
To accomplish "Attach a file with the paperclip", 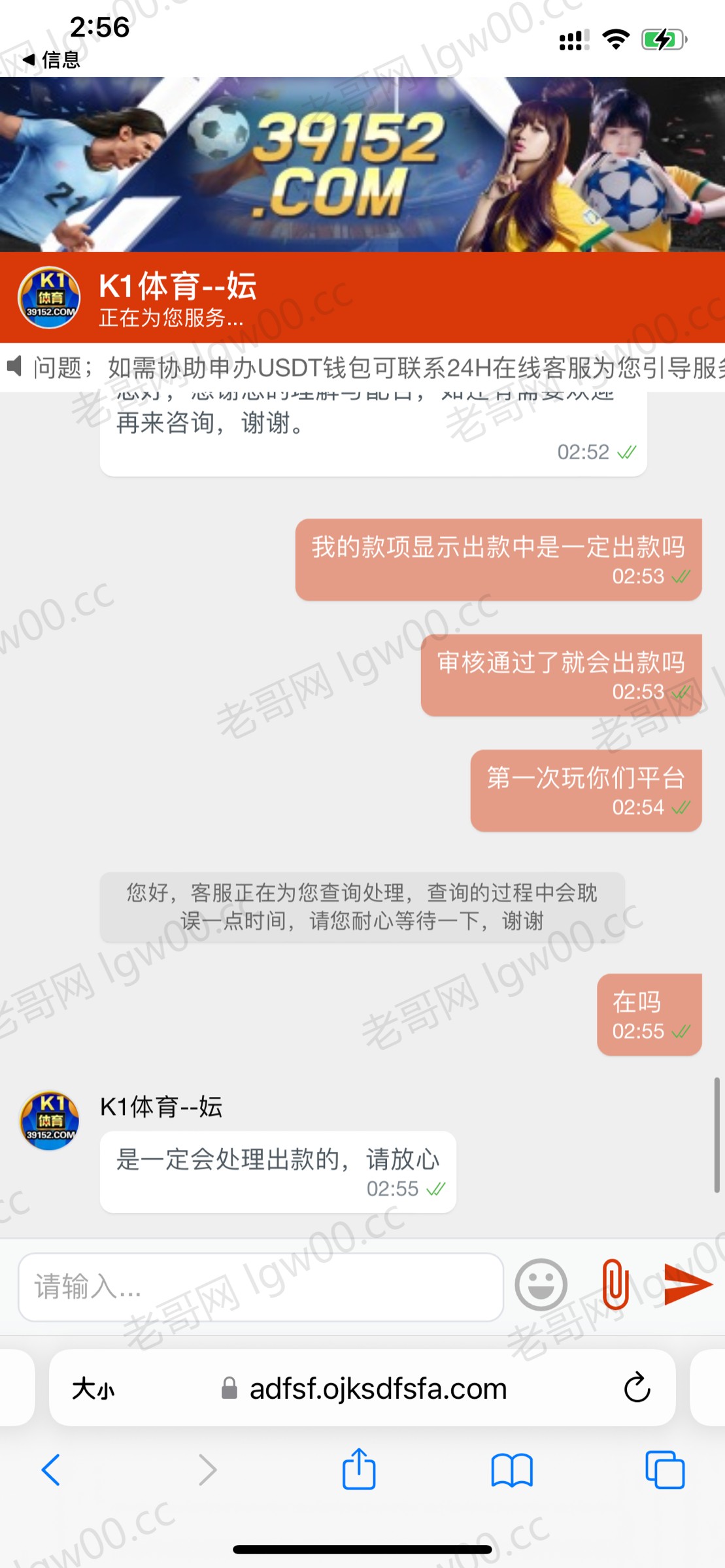I will click(615, 1284).
